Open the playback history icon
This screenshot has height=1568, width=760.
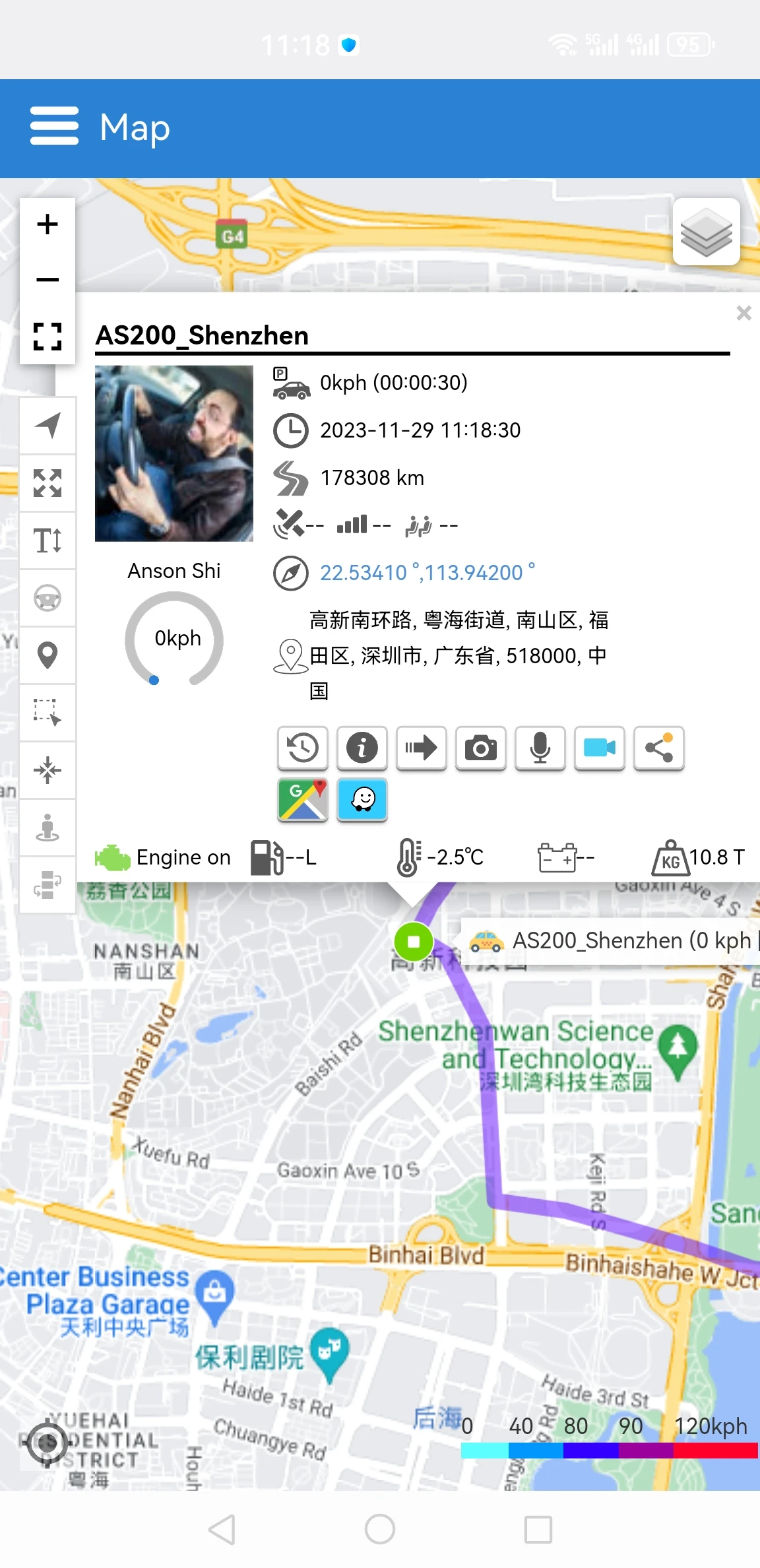click(302, 748)
